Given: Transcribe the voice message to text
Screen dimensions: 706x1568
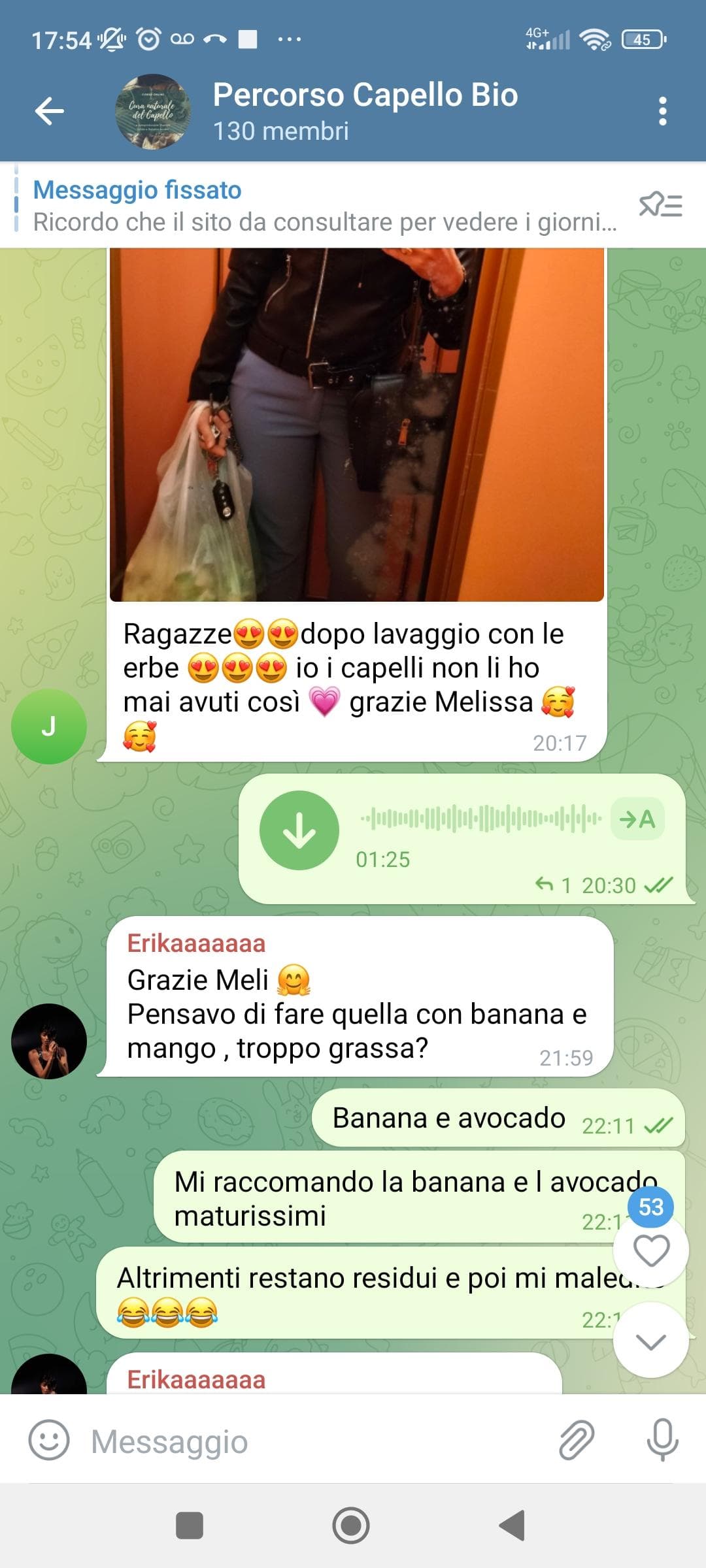Looking at the screenshot, I should pyautogui.click(x=637, y=819).
